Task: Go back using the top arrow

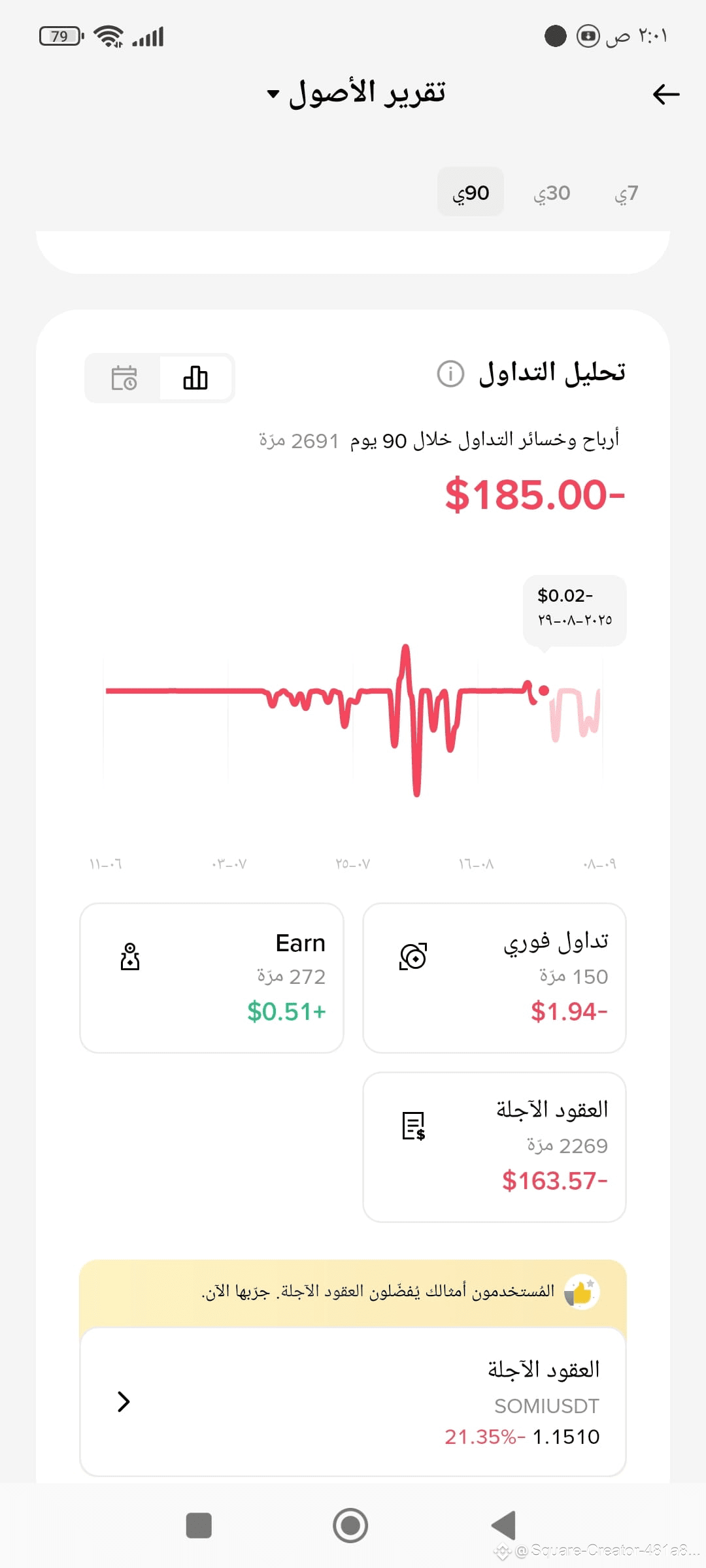Action: pyautogui.click(x=666, y=94)
